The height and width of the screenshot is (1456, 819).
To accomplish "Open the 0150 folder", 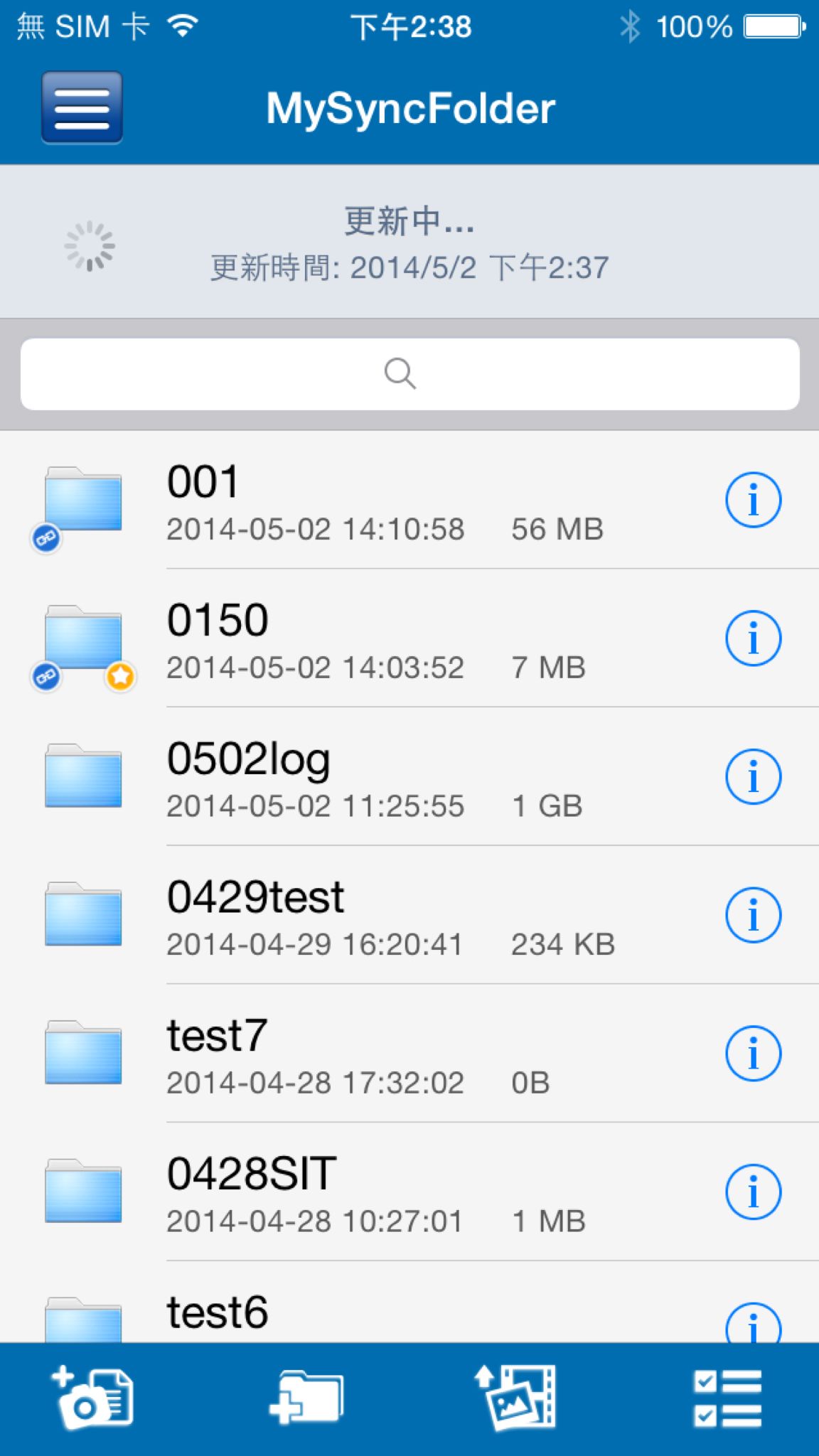I will (x=409, y=638).
